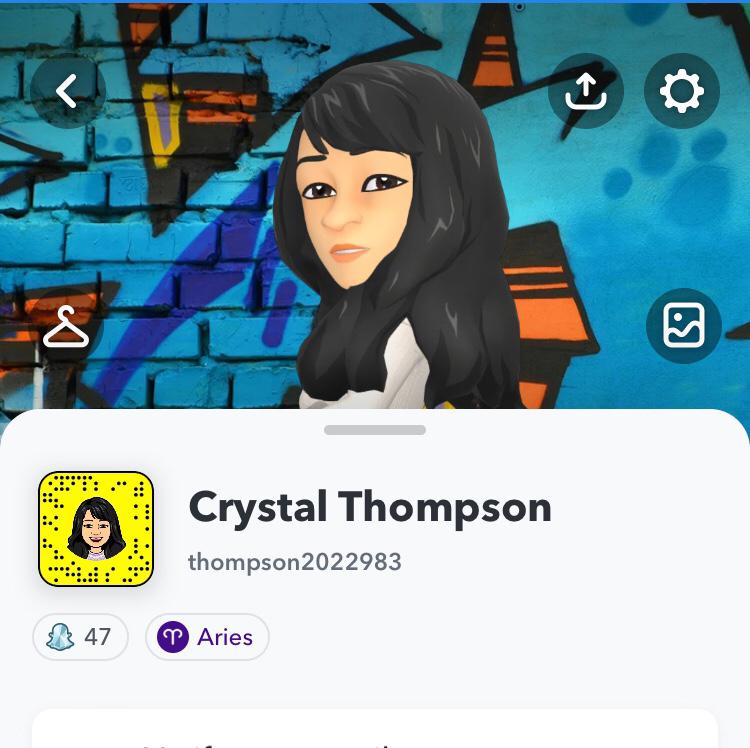Open settings with the gear icon
Image resolution: width=750 pixels, height=748 pixels.
point(682,91)
